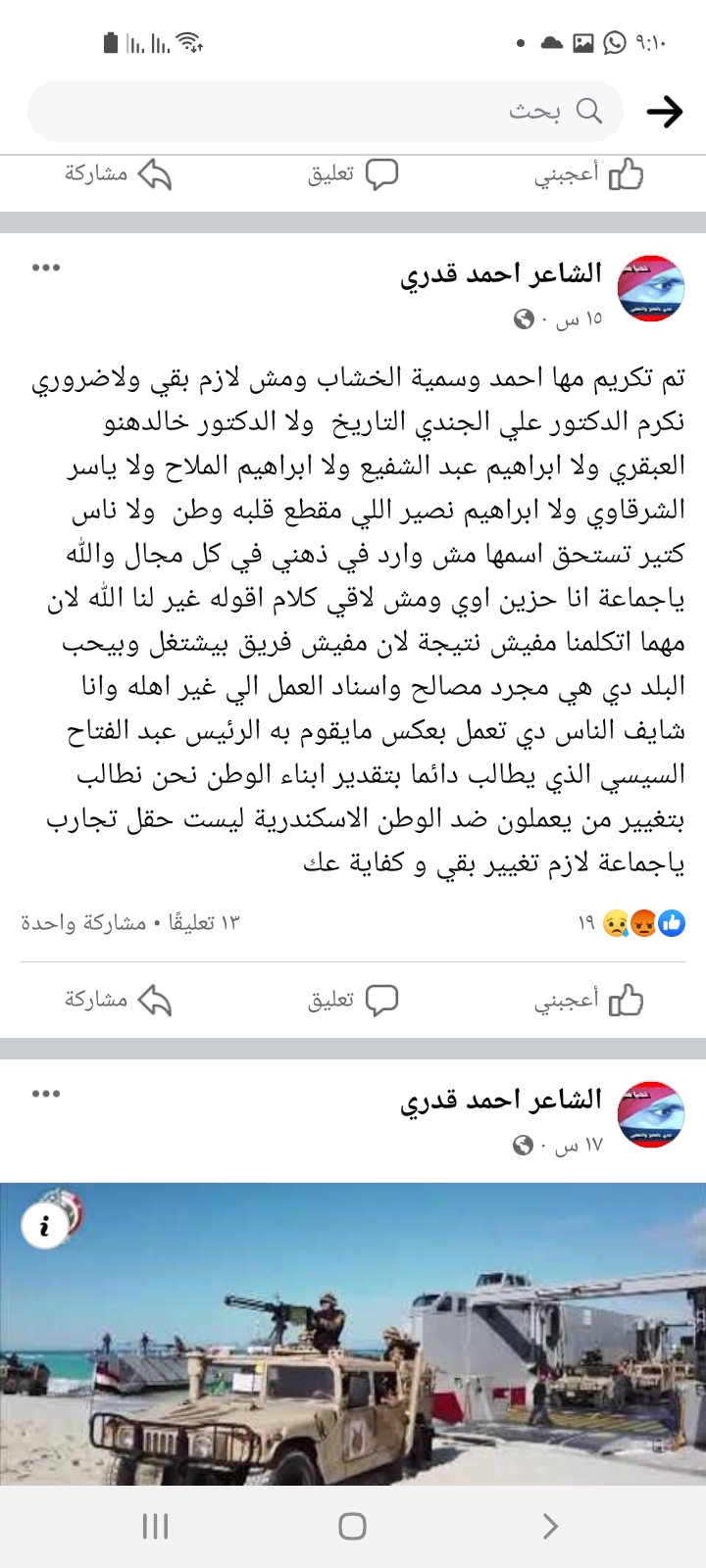Open the search magnifier icon

588,111
